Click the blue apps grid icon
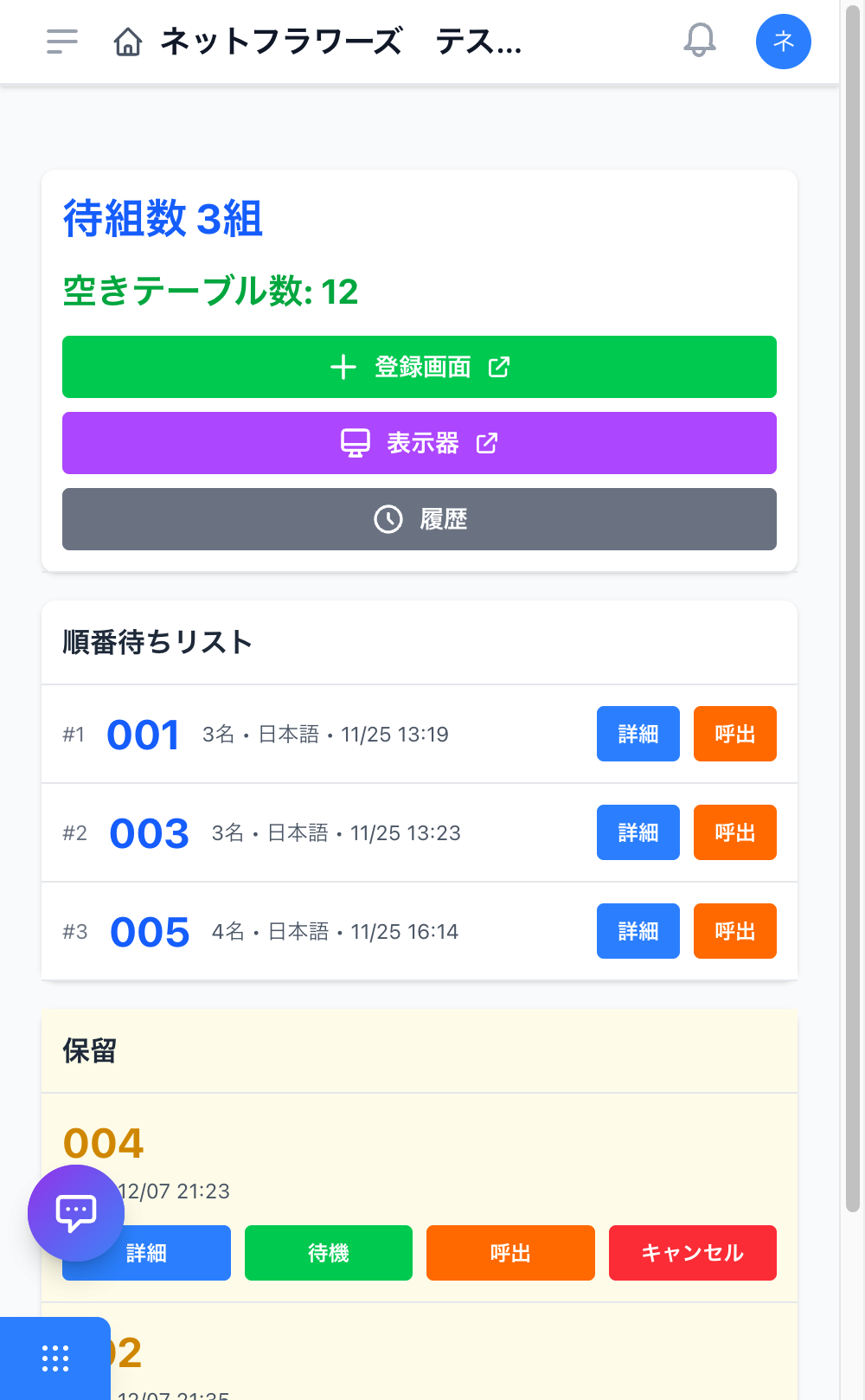The image size is (865, 1400). click(54, 1358)
